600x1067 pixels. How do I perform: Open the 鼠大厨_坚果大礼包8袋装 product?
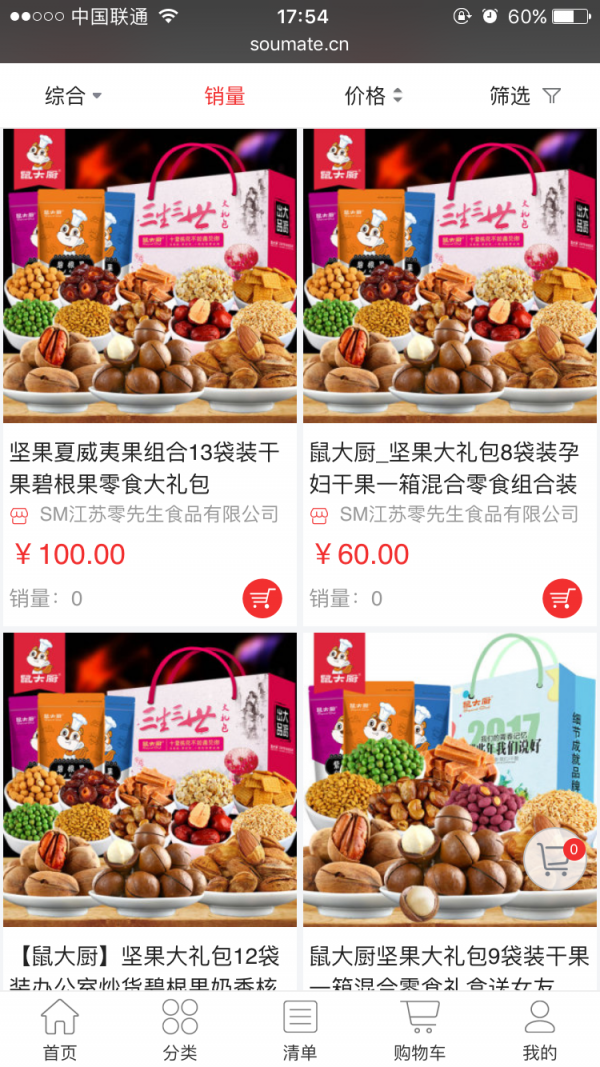tap(449, 275)
